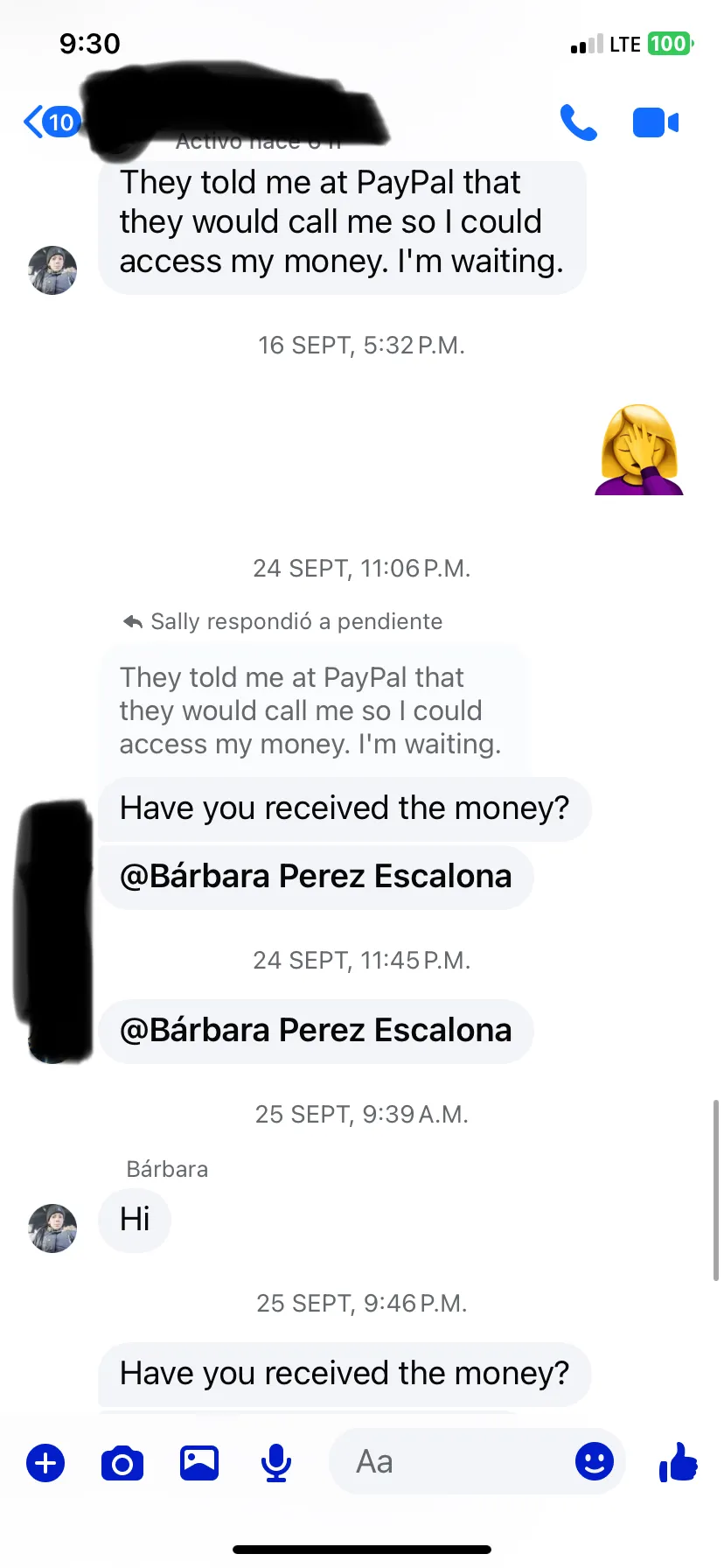Open the emoji picker in message field

click(x=594, y=1461)
